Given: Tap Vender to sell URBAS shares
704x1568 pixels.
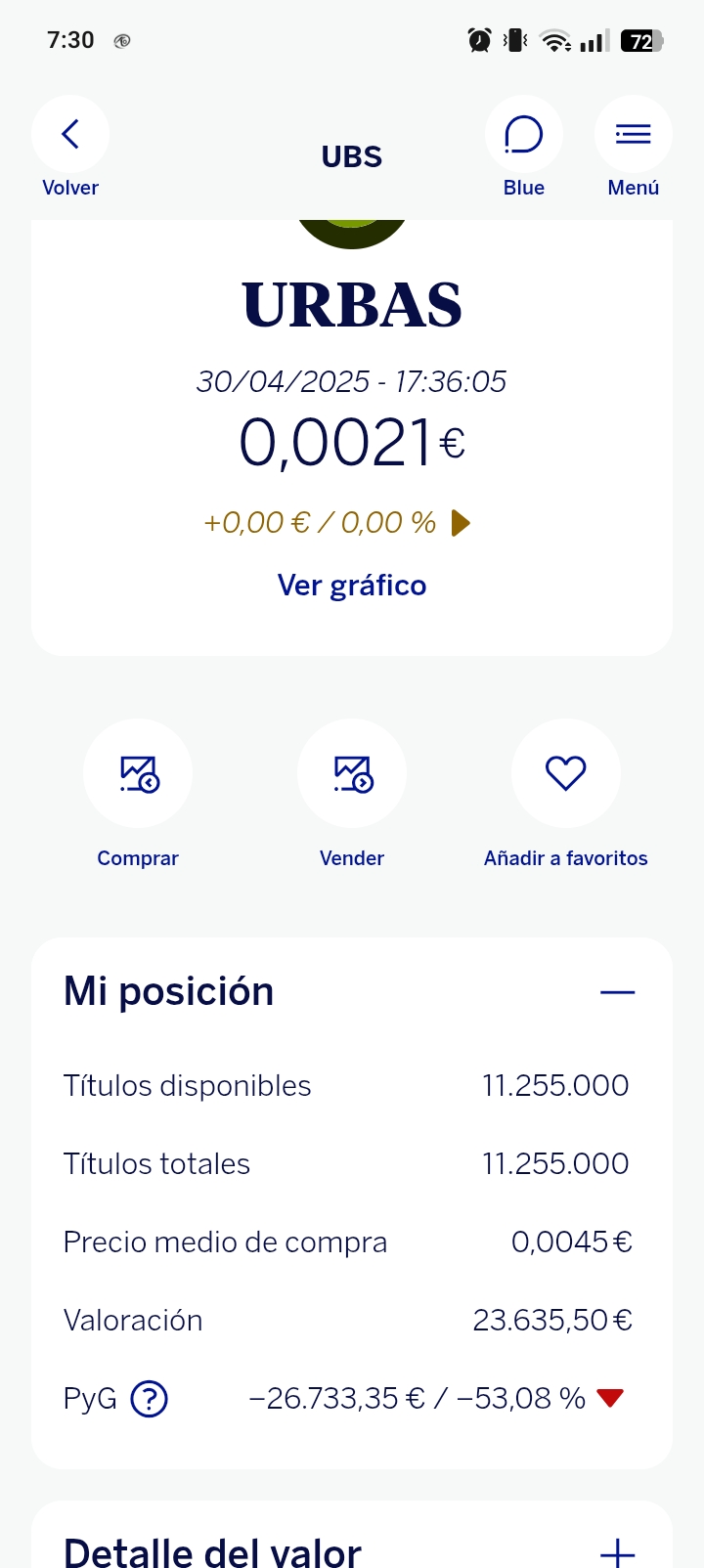Looking at the screenshot, I should [x=352, y=773].
